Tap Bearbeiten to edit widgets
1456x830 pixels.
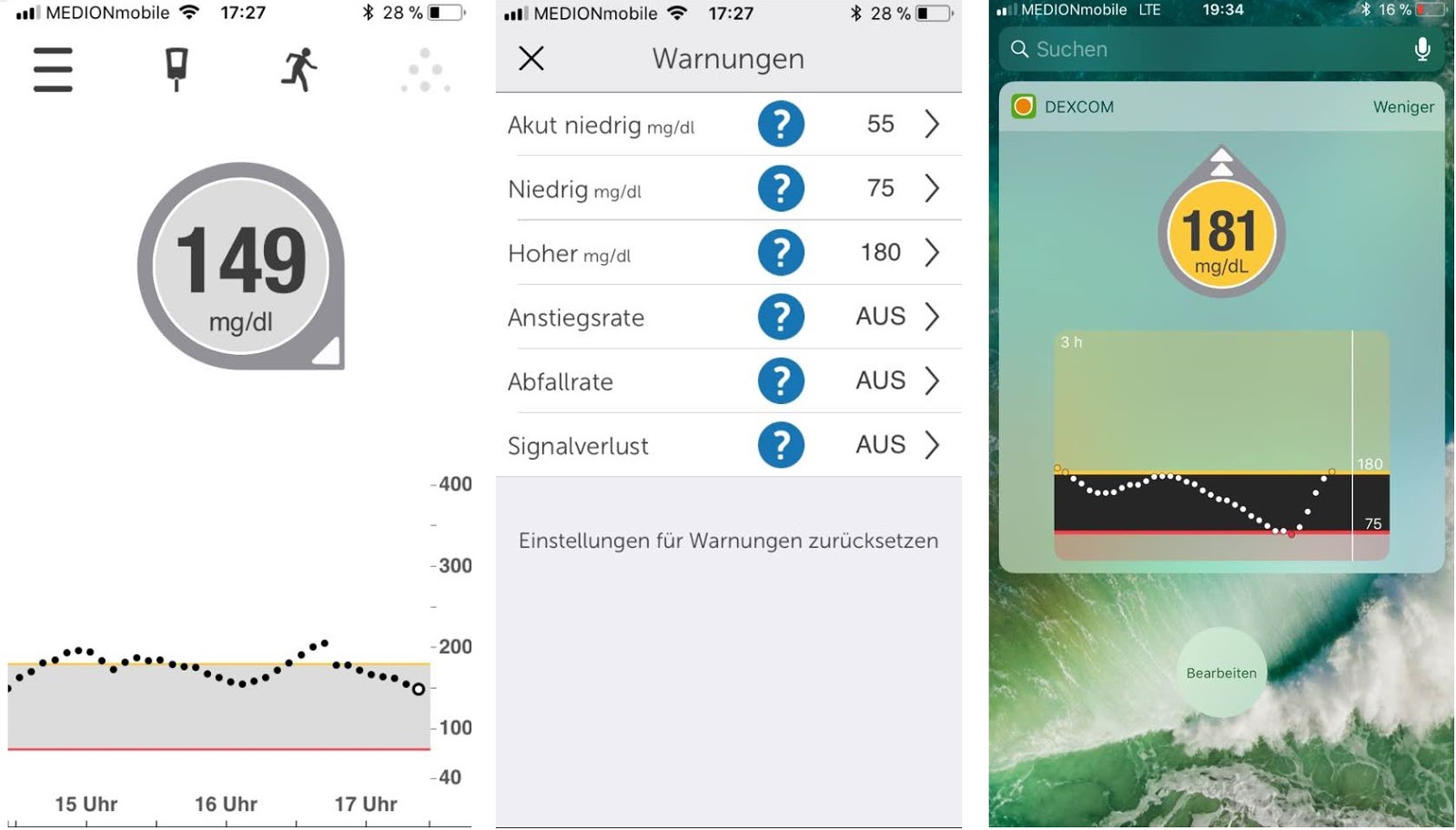tap(1221, 673)
